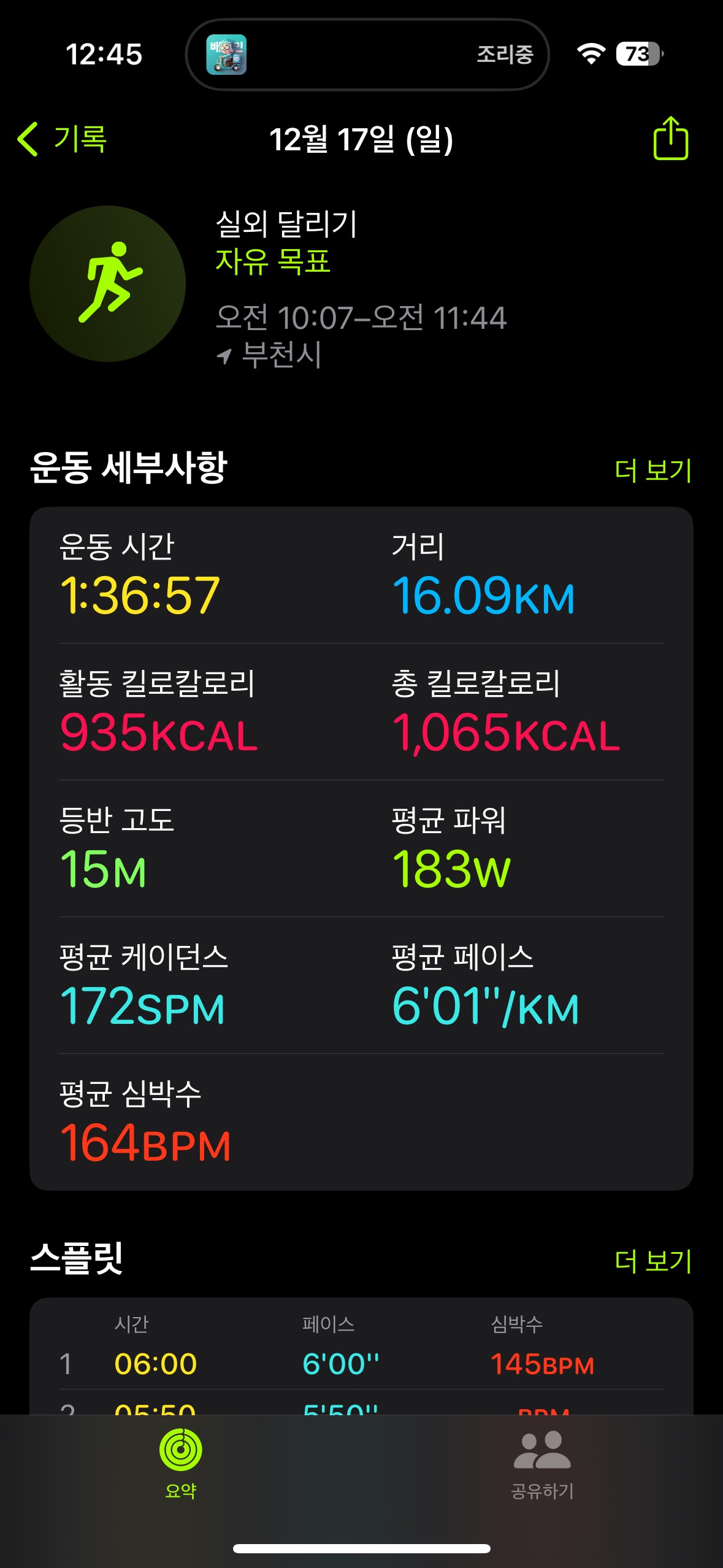
Task: Tap 더 보기 next to 스플릿
Action: [x=653, y=1261]
